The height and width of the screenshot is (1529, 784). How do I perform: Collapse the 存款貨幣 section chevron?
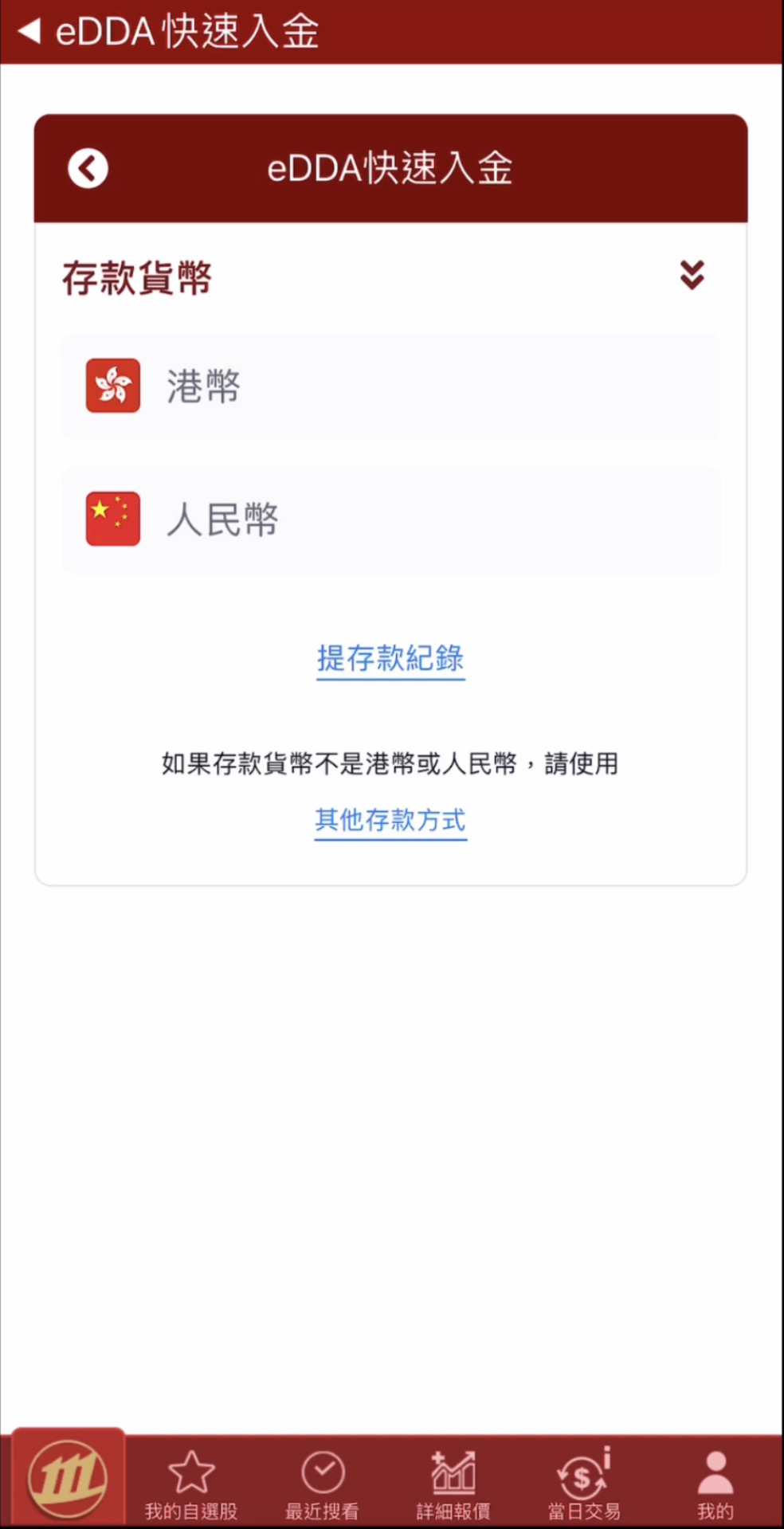[692, 275]
